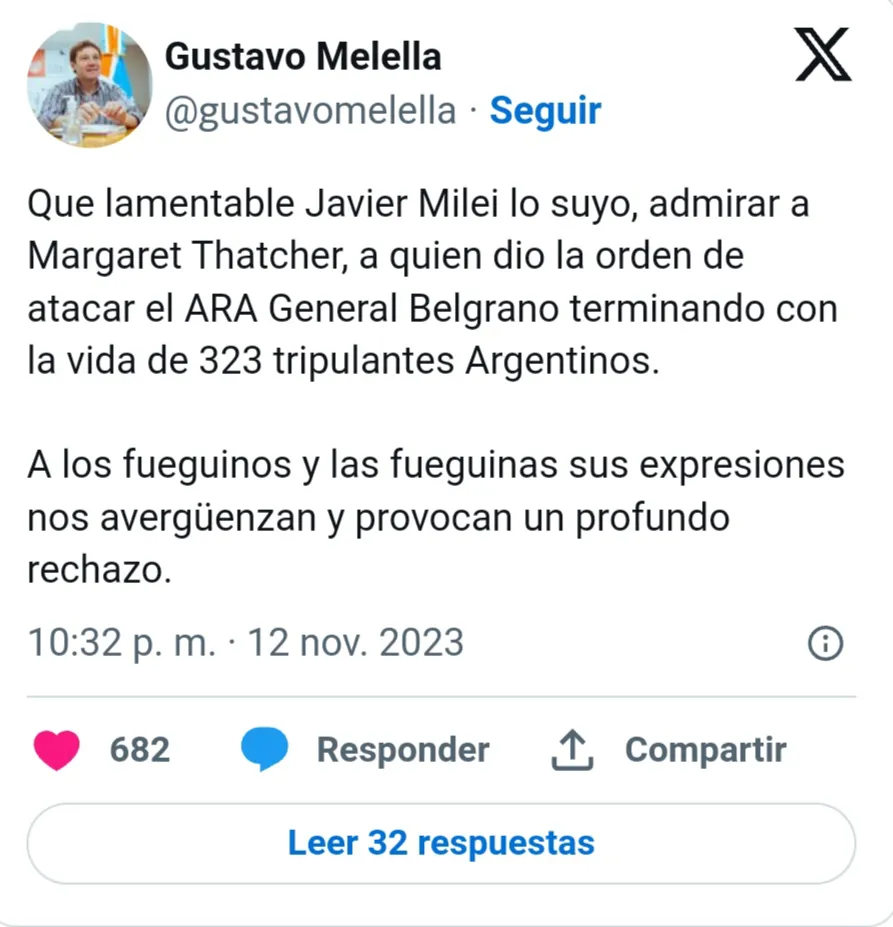Like the tweet with the heart icon
The image size is (893, 927).
57,750
